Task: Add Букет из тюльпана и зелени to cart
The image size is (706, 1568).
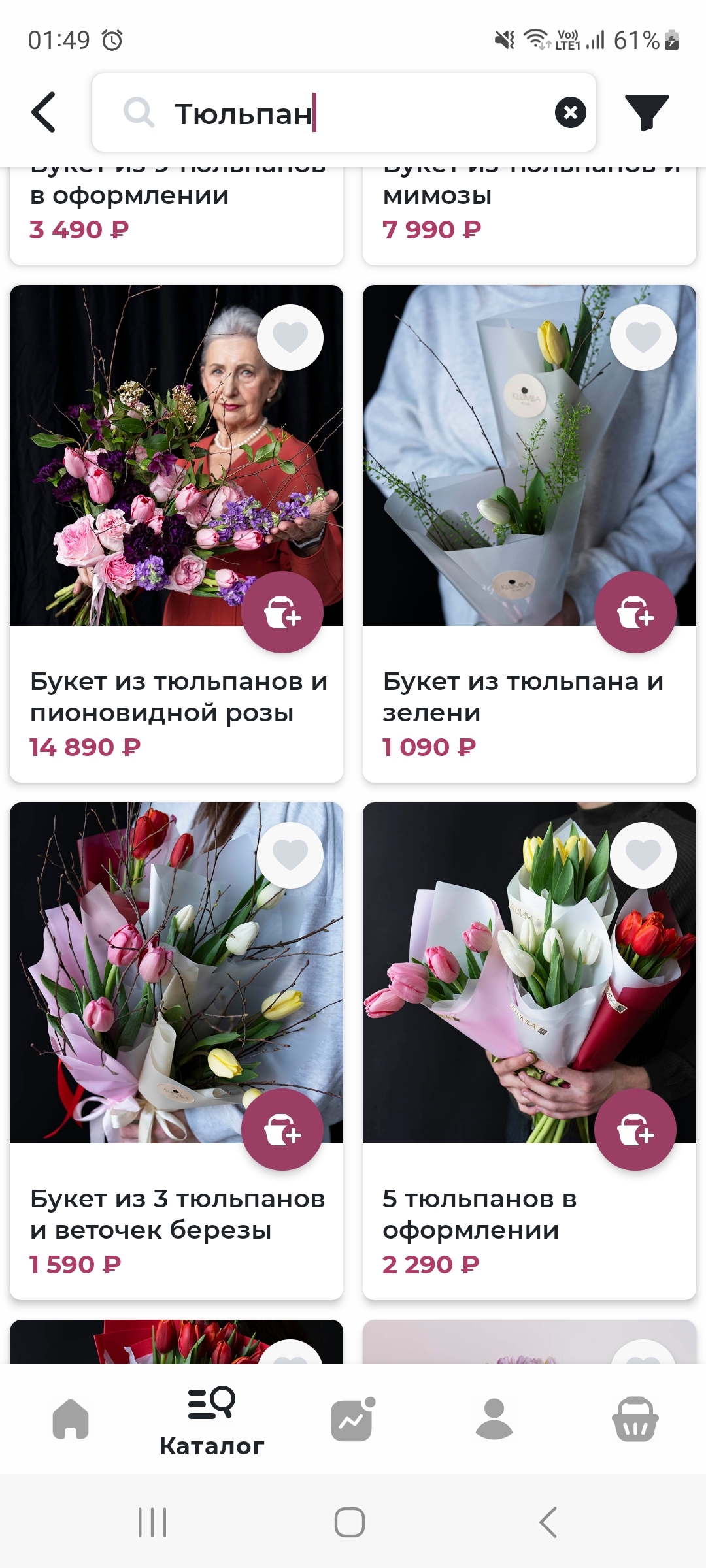Action: 635,612
